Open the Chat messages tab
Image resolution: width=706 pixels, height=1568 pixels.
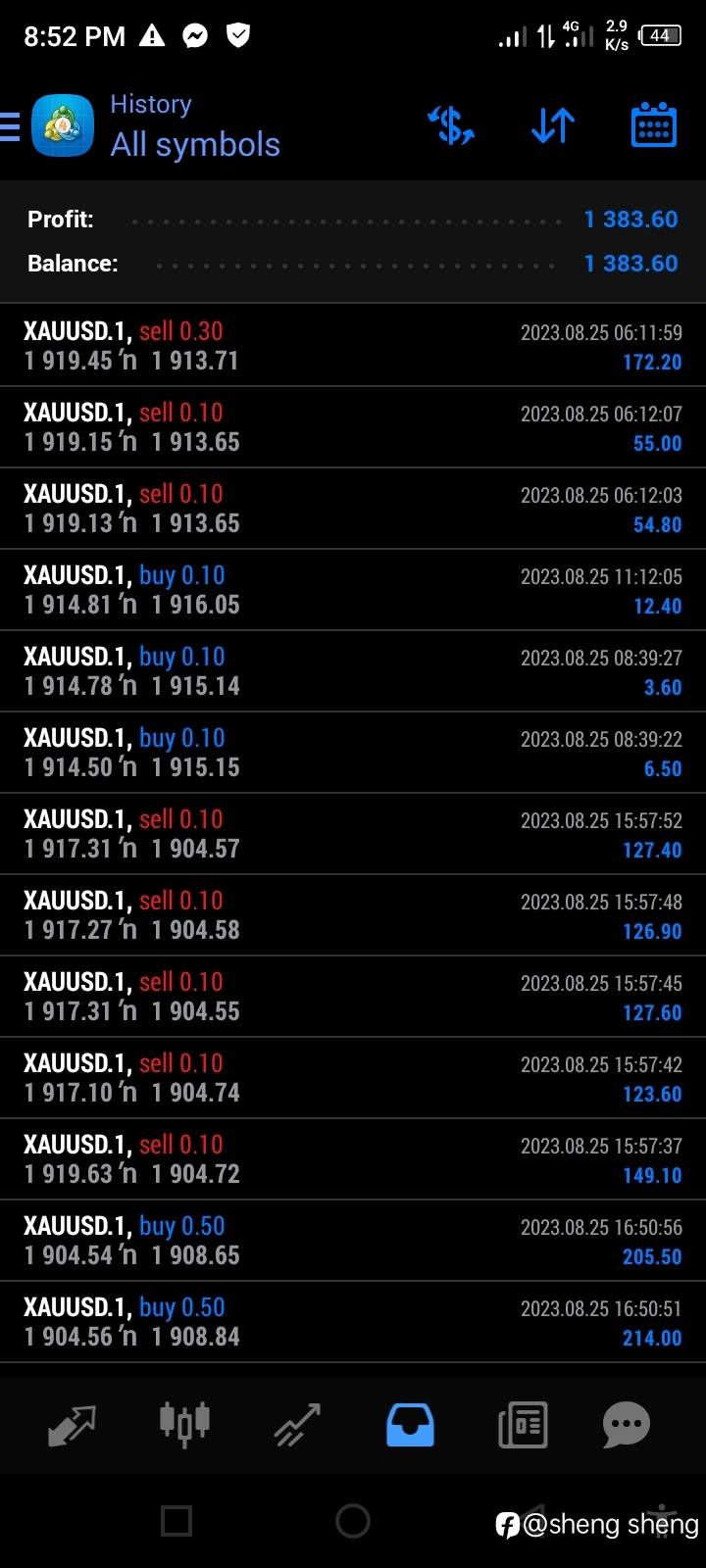627,1425
